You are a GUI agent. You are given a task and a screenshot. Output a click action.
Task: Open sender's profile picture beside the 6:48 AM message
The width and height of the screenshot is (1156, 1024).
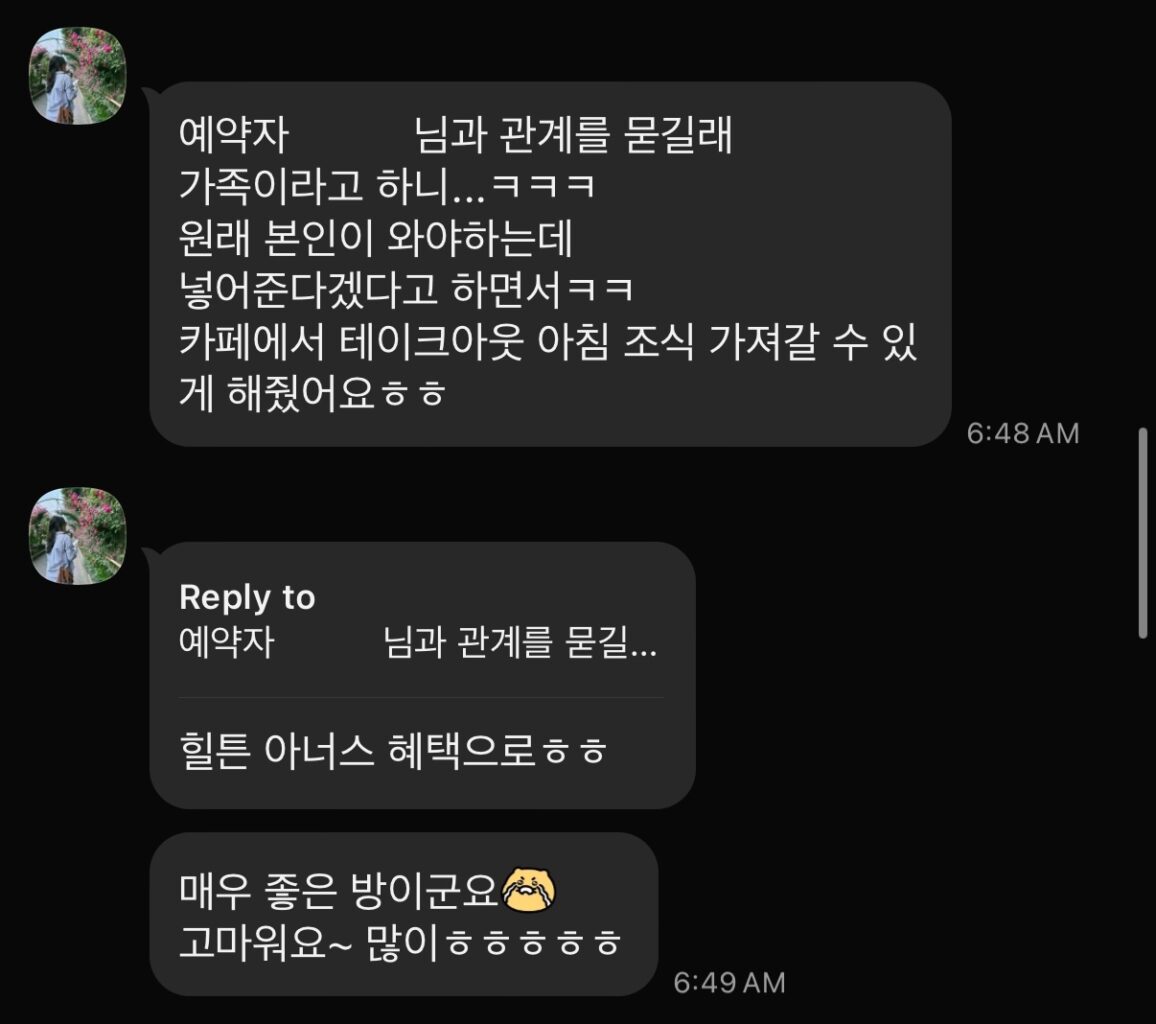(x=78, y=76)
